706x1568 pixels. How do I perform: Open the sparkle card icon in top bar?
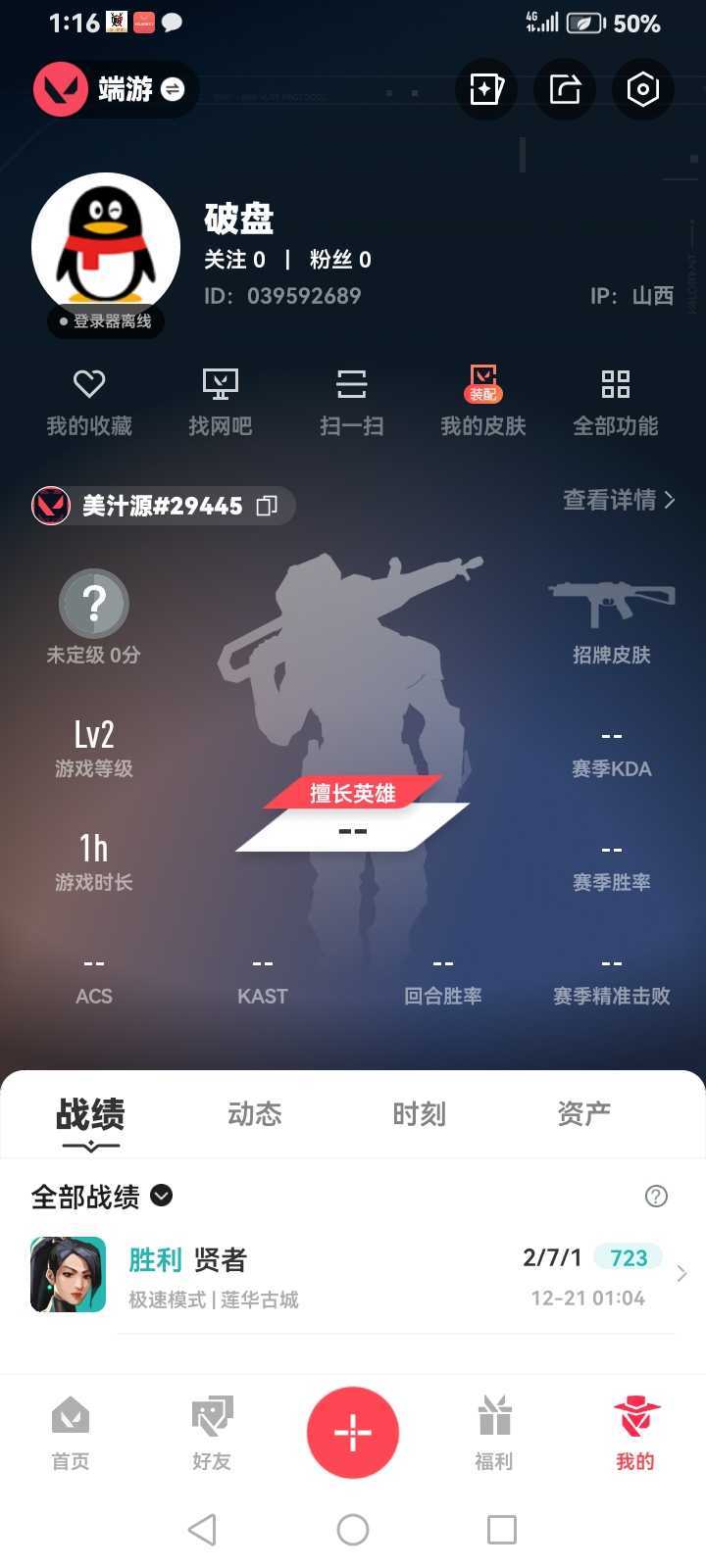pos(486,88)
